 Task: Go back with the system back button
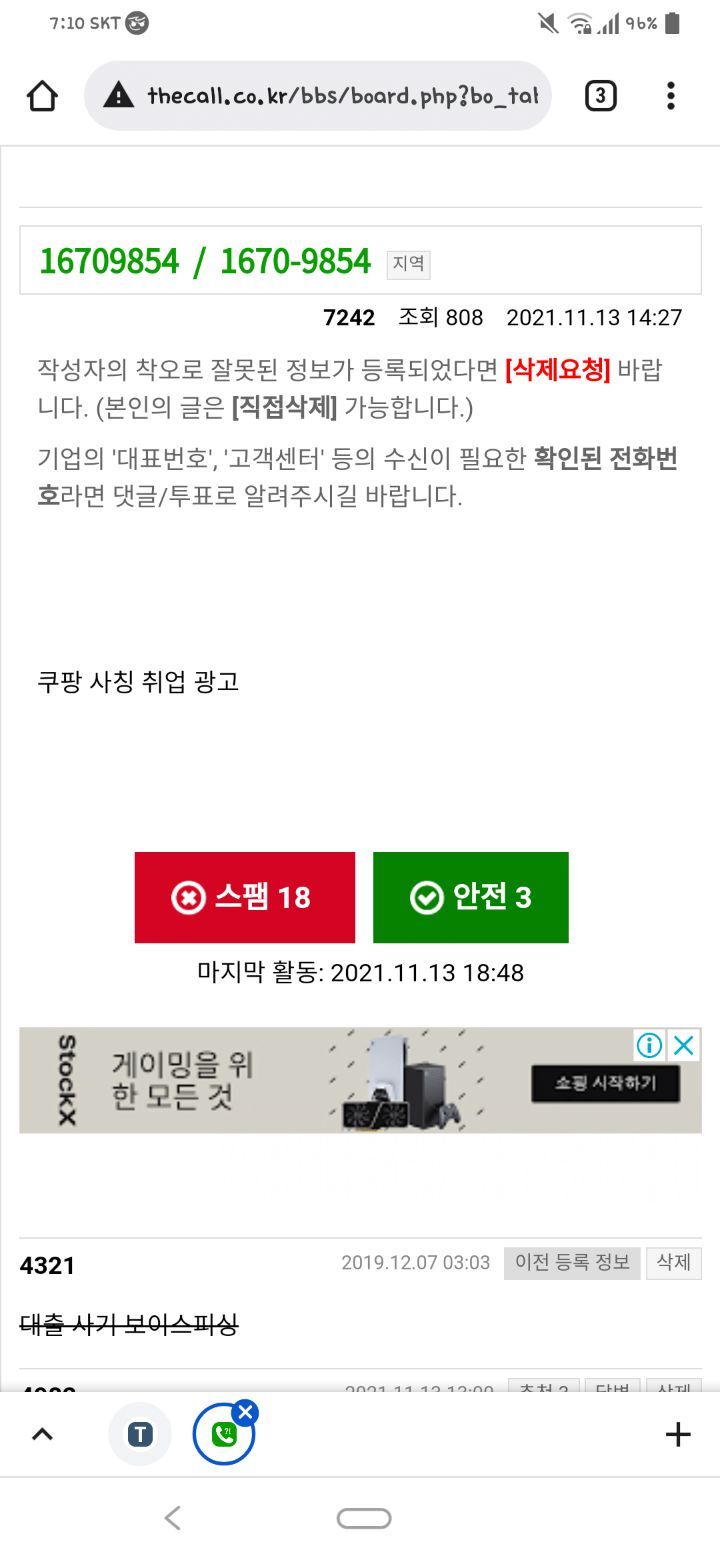pyautogui.click(x=172, y=1519)
